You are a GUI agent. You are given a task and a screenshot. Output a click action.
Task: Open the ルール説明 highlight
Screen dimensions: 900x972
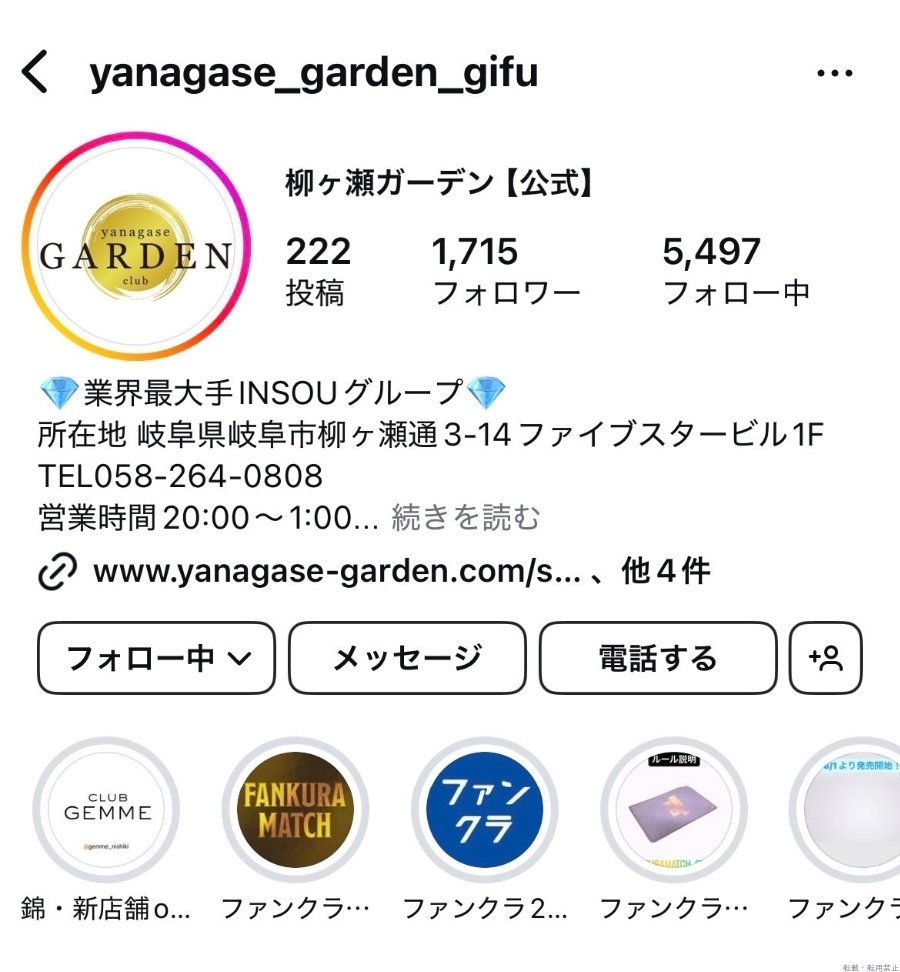tap(673, 810)
